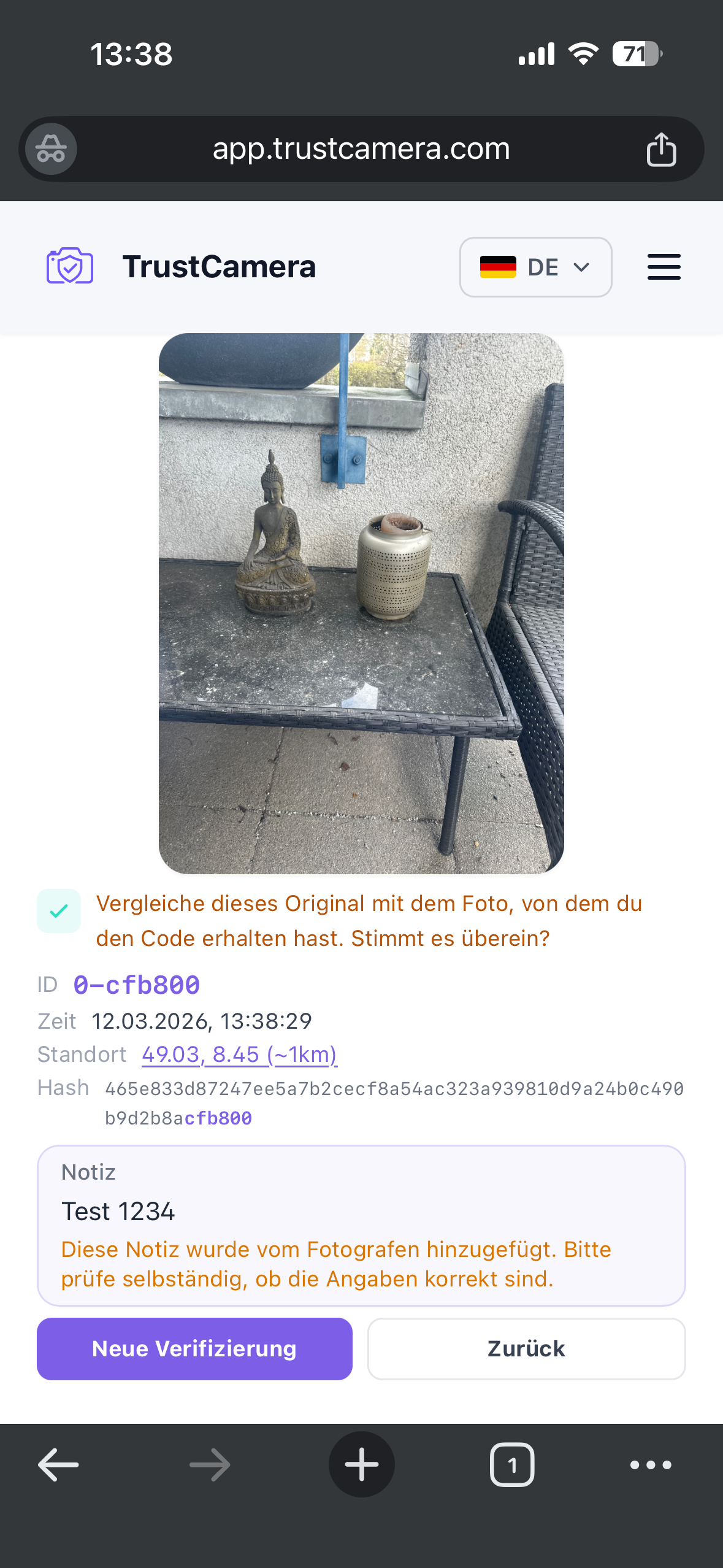723x1568 pixels.
Task: Open the location link 49.03, 8.45
Action: pyautogui.click(x=239, y=1055)
